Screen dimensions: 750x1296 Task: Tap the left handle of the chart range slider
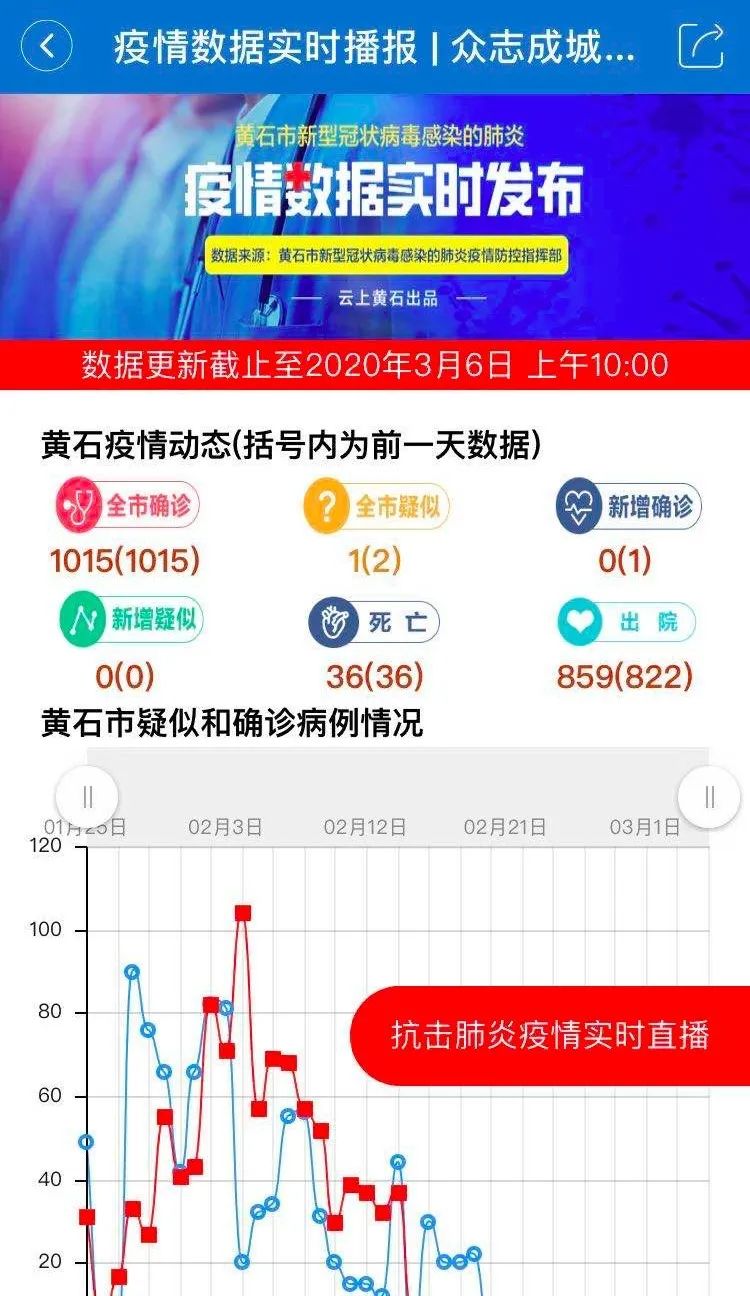click(87, 797)
